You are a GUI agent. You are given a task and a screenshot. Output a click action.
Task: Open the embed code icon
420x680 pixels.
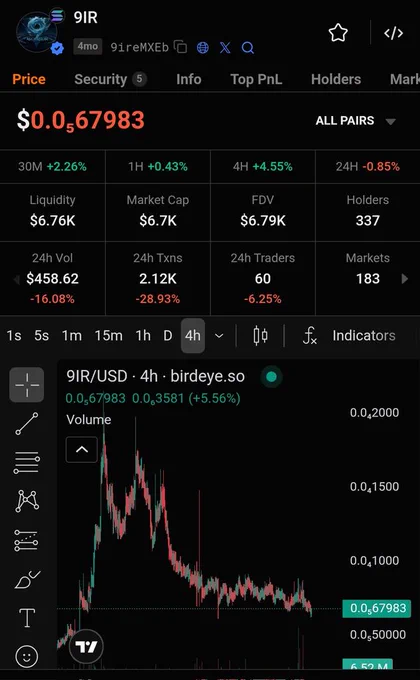[x=393, y=33]
